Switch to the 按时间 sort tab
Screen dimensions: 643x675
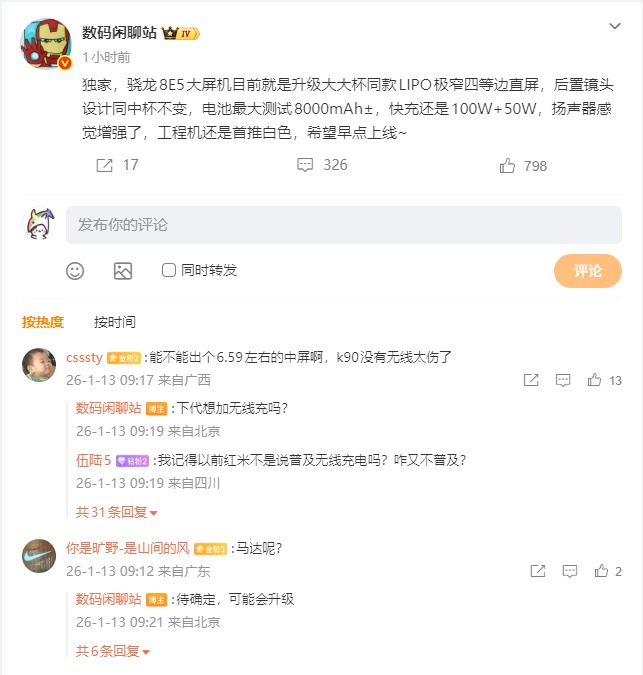(115, 322)
